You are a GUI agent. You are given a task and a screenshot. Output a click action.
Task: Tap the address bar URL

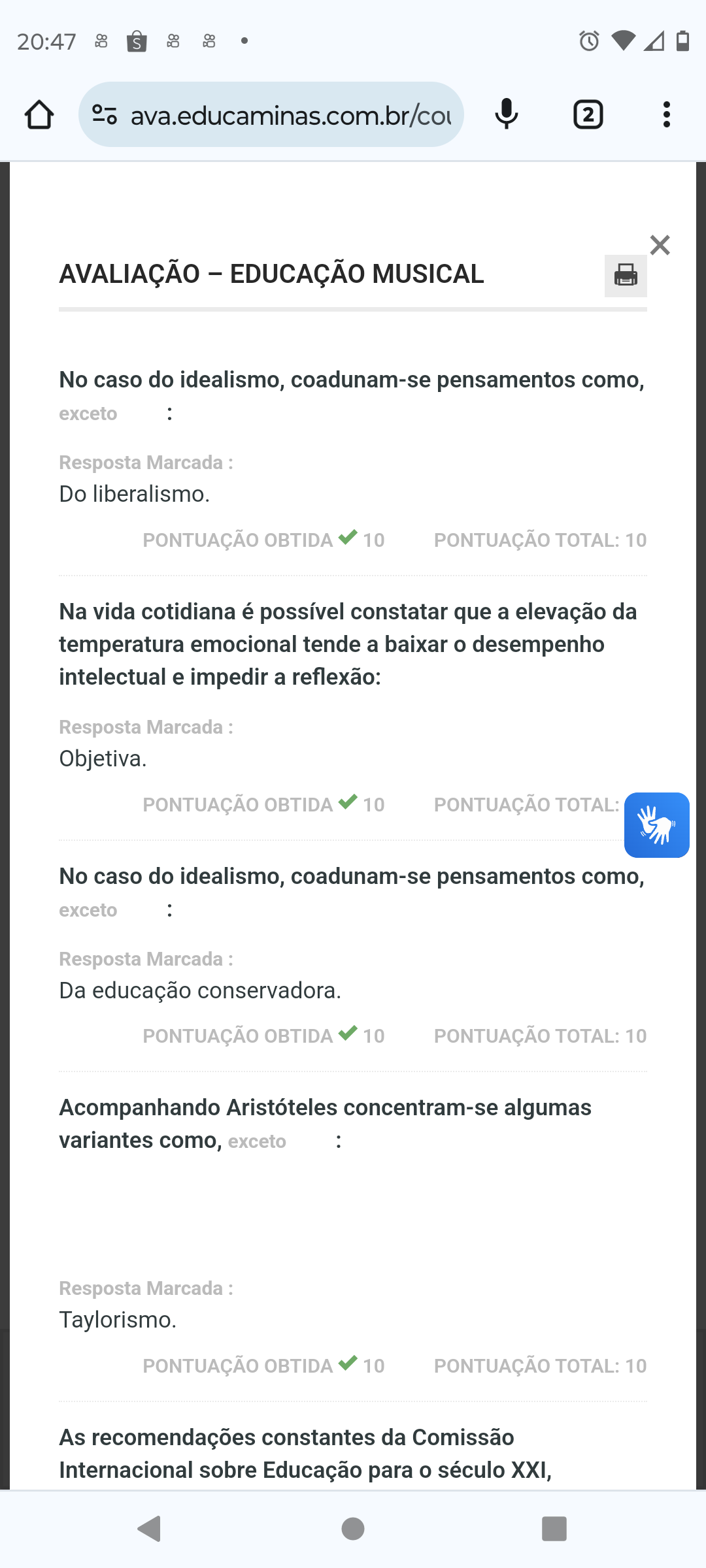click(x=290, y=116)
